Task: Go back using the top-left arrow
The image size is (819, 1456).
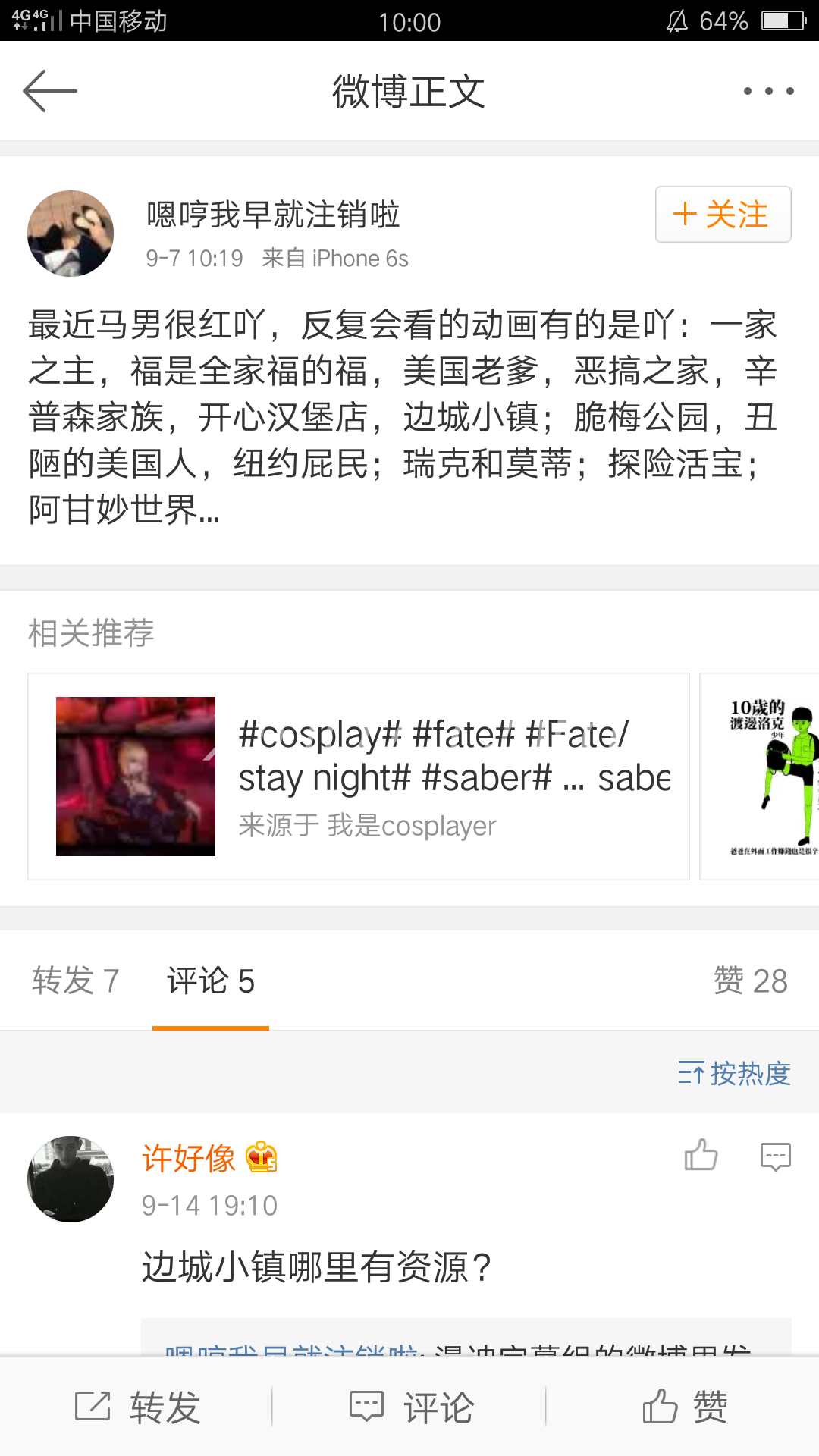Action: (50, 91)
